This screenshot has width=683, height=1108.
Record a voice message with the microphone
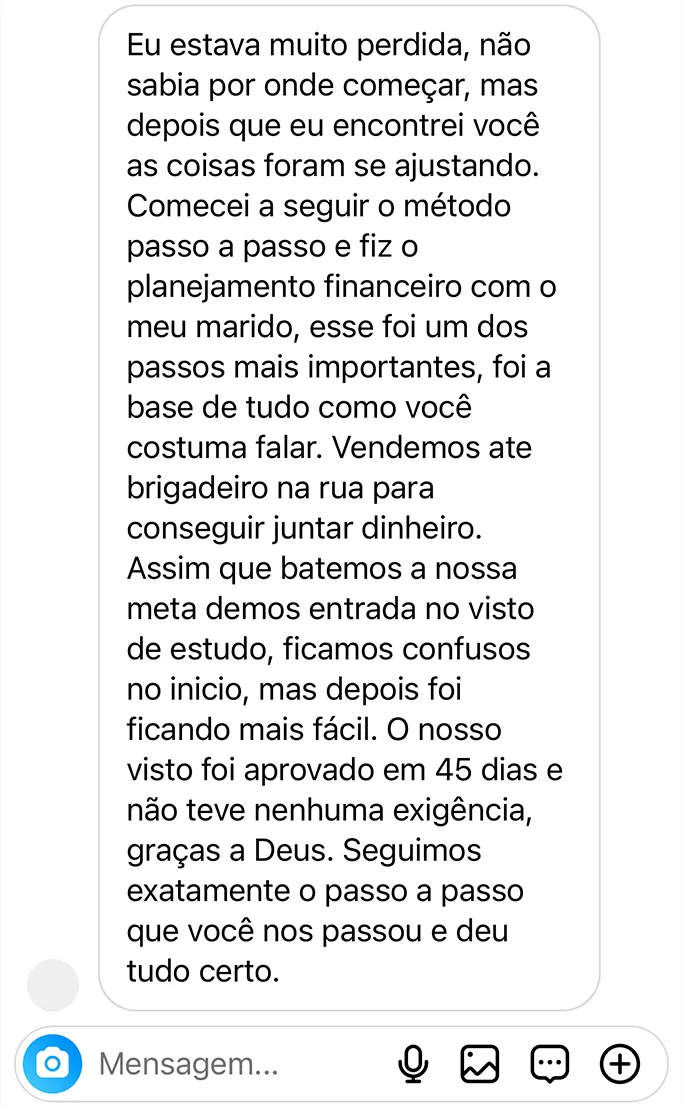click(x=413, y=1063)
